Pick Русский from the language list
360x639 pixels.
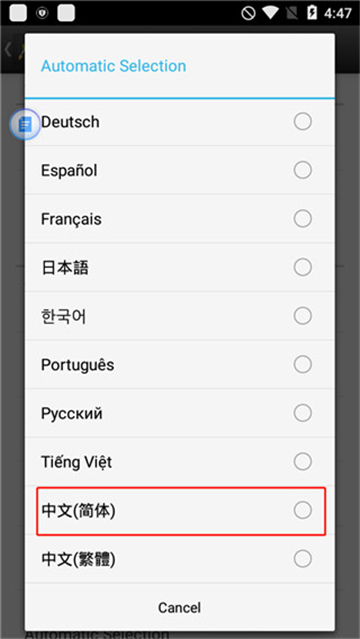[179, 413]
